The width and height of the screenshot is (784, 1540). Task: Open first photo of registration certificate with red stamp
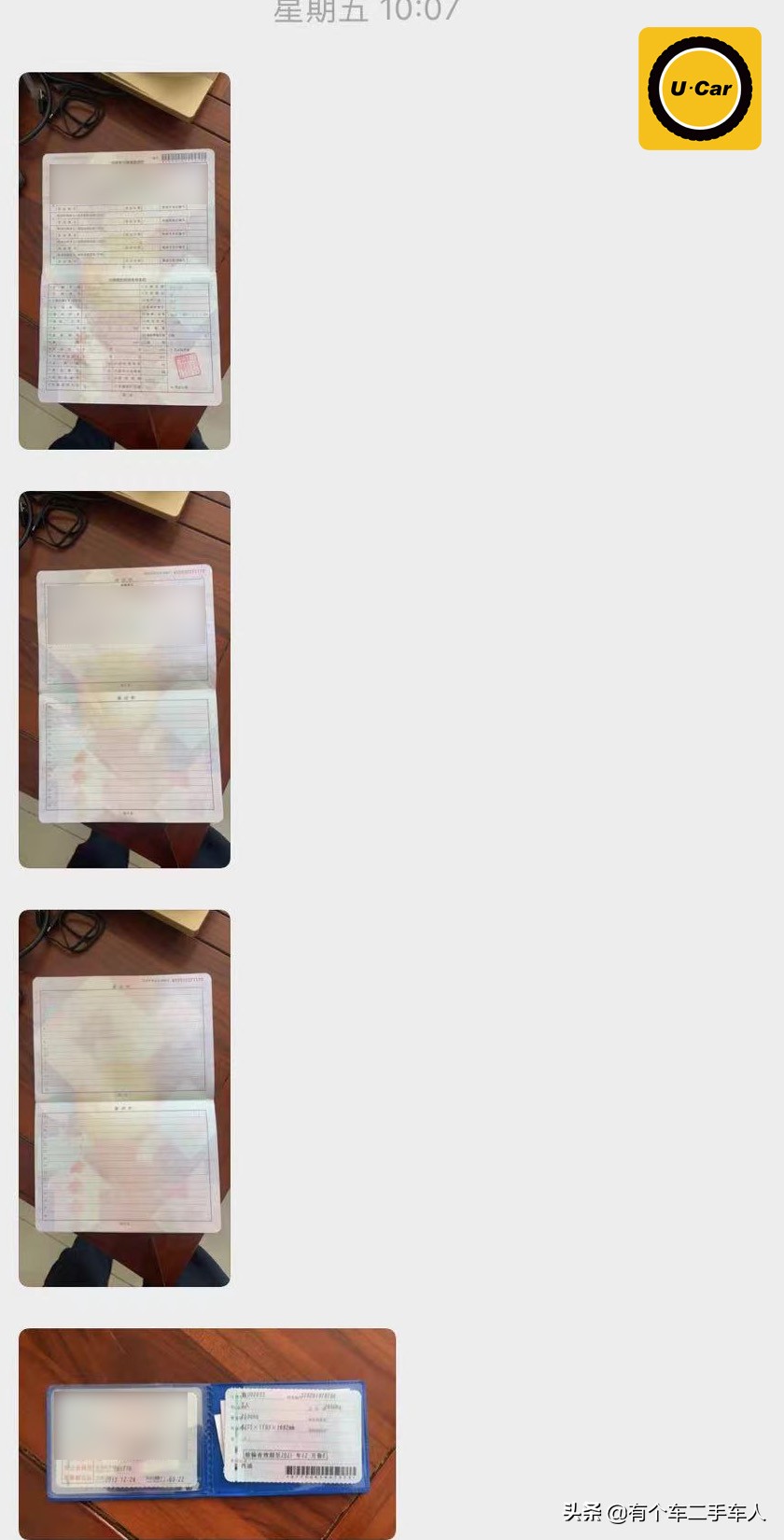click(x=124, y=260)
